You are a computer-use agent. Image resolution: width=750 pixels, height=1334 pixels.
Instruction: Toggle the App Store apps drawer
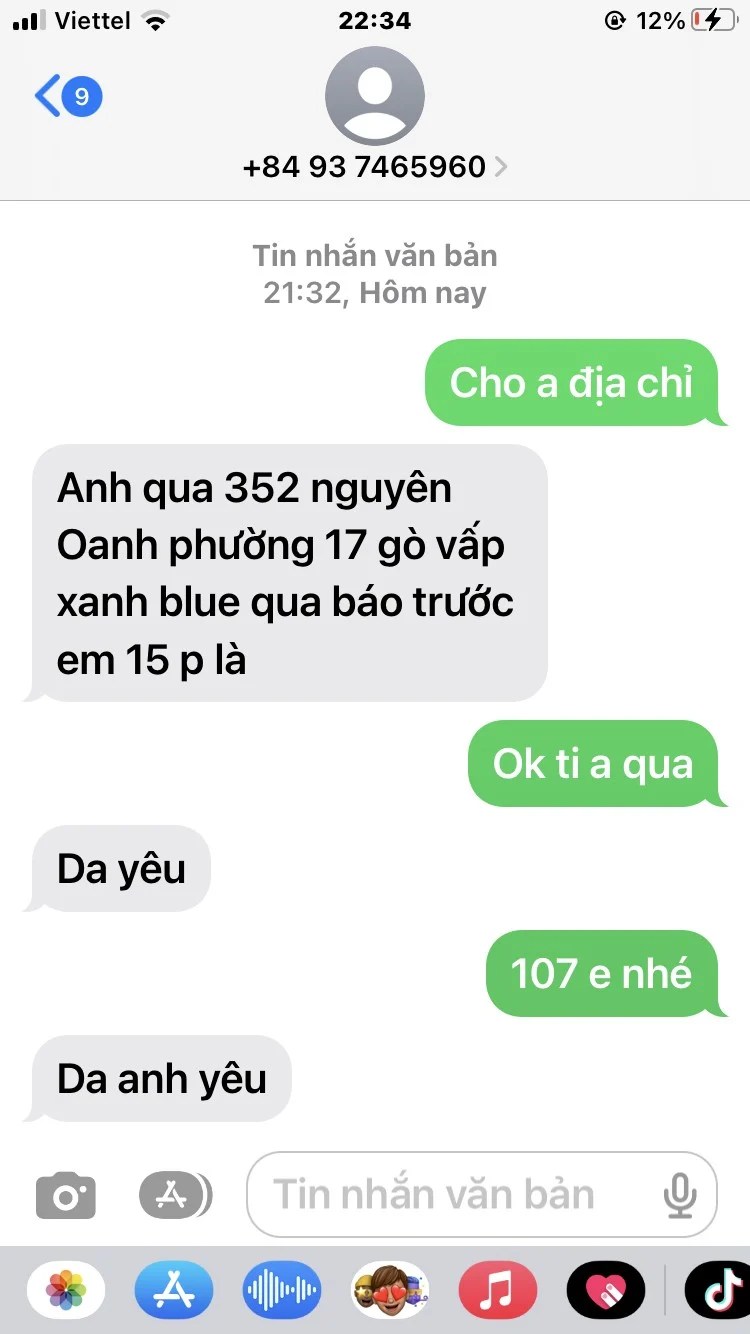click(175, 1194)
